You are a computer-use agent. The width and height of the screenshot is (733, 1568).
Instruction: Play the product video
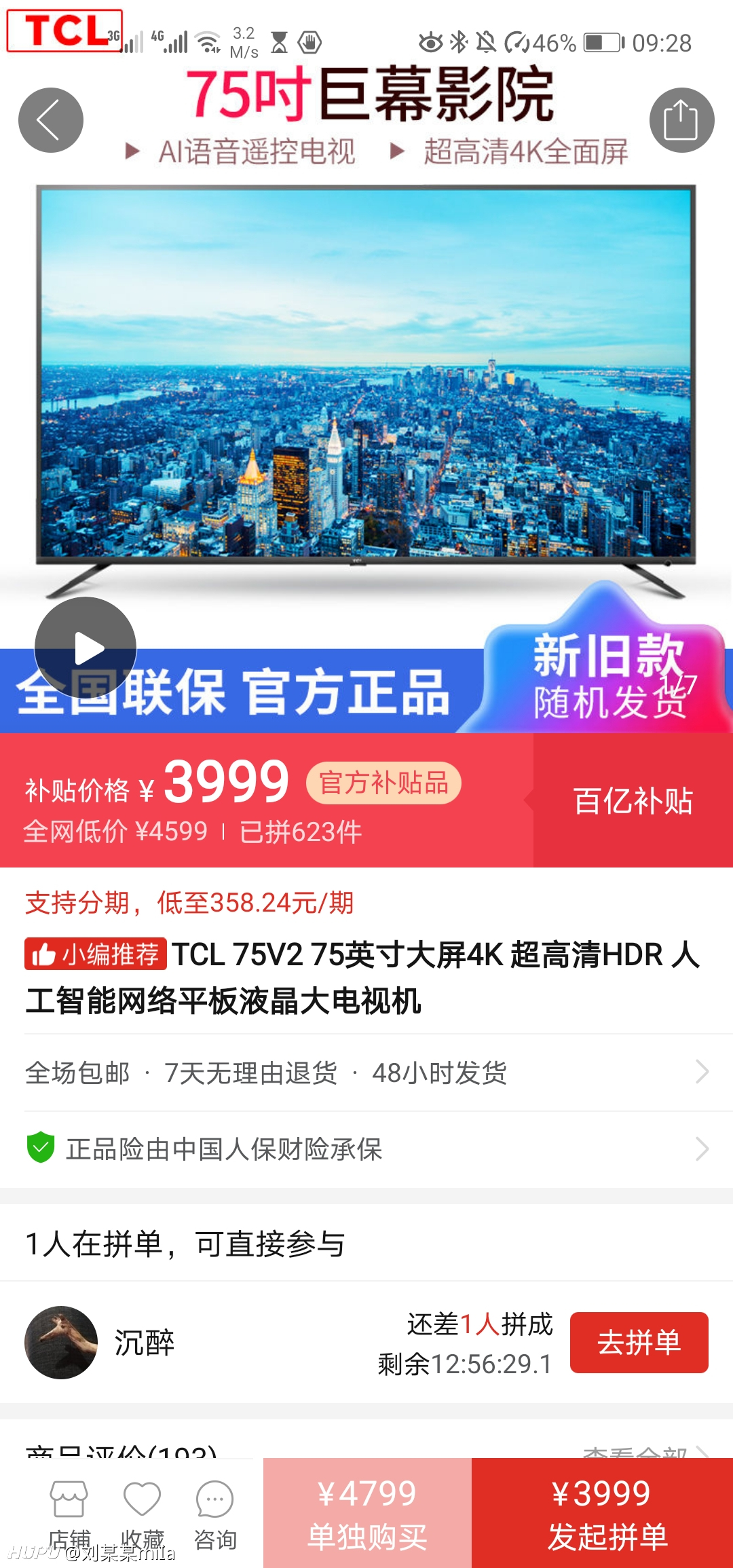[86, 648]
